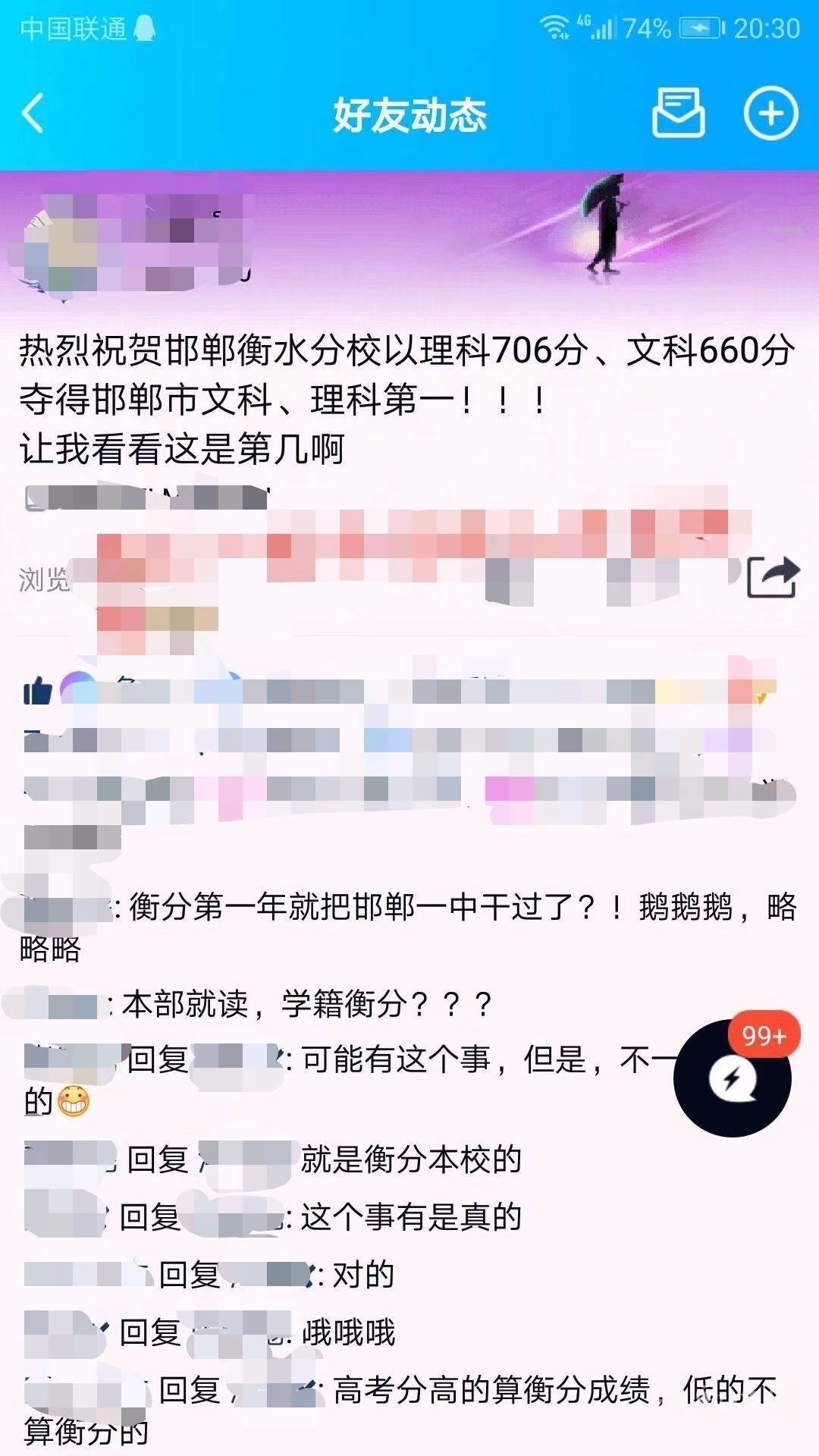Viewport: 819px width, 1456px height.
Task: Open the floating lightning chat bubble
Action: [732, 1078]
